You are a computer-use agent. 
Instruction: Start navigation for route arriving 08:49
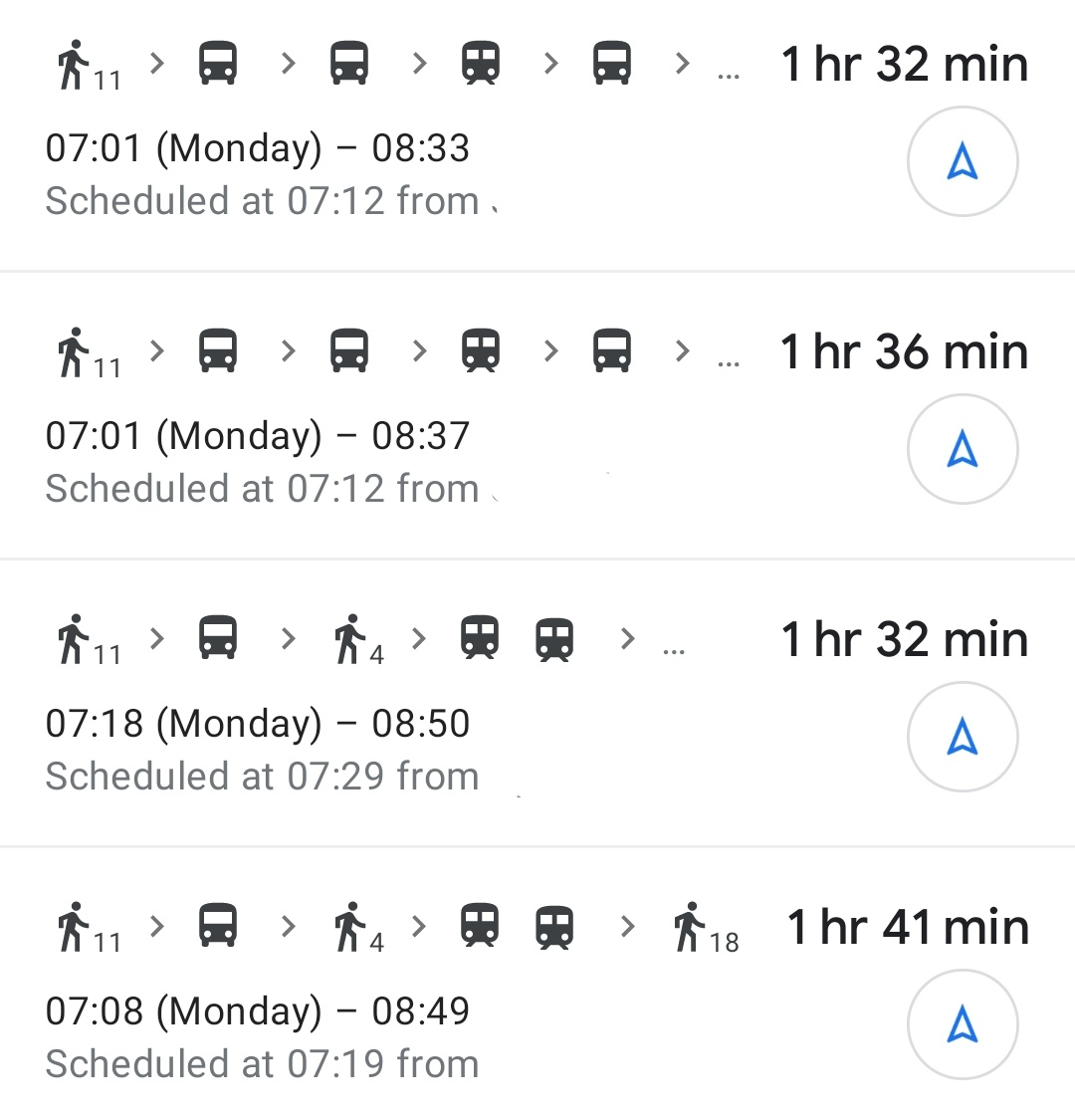pos(962,1024)
